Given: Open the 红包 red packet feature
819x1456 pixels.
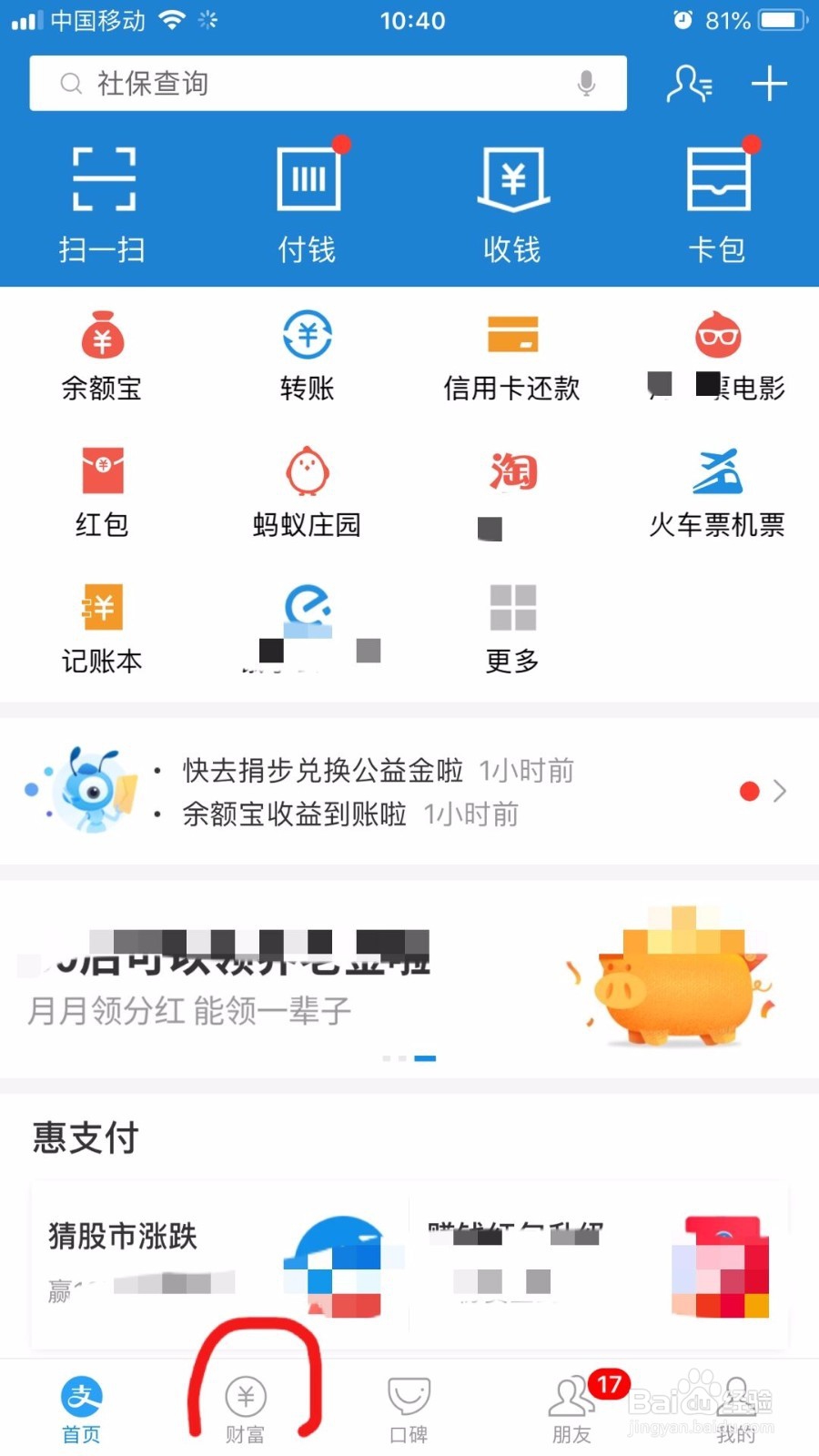Looking at the screenshot, I should [x=102, y=491].
